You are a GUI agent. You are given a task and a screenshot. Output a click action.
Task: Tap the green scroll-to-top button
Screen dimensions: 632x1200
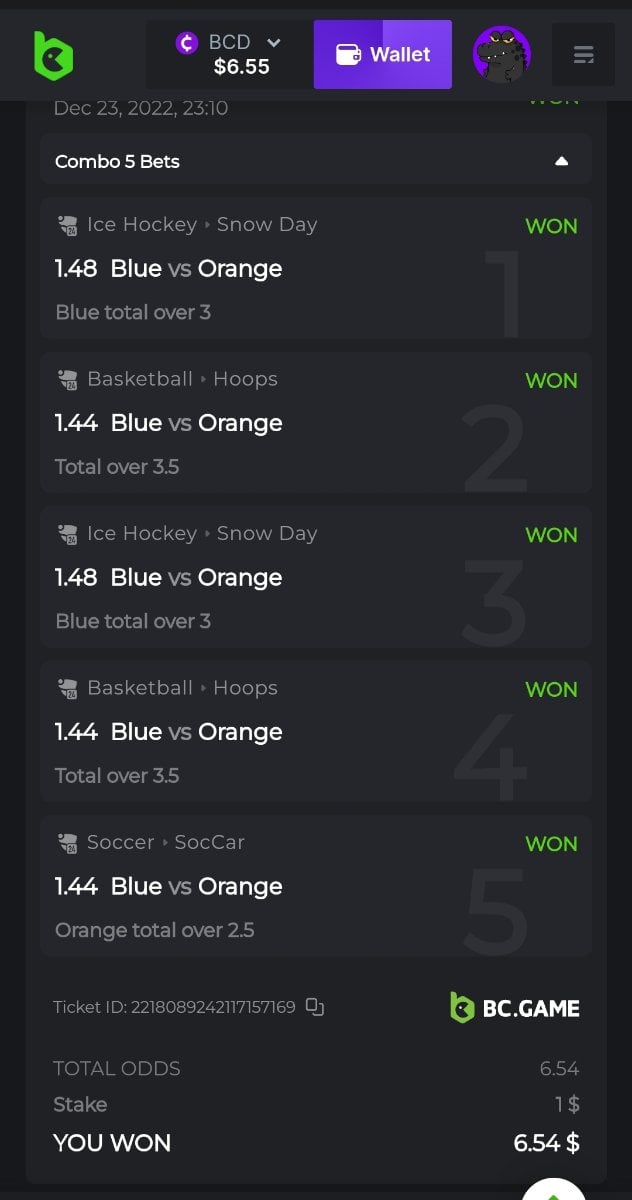[x=553, y=1190]
